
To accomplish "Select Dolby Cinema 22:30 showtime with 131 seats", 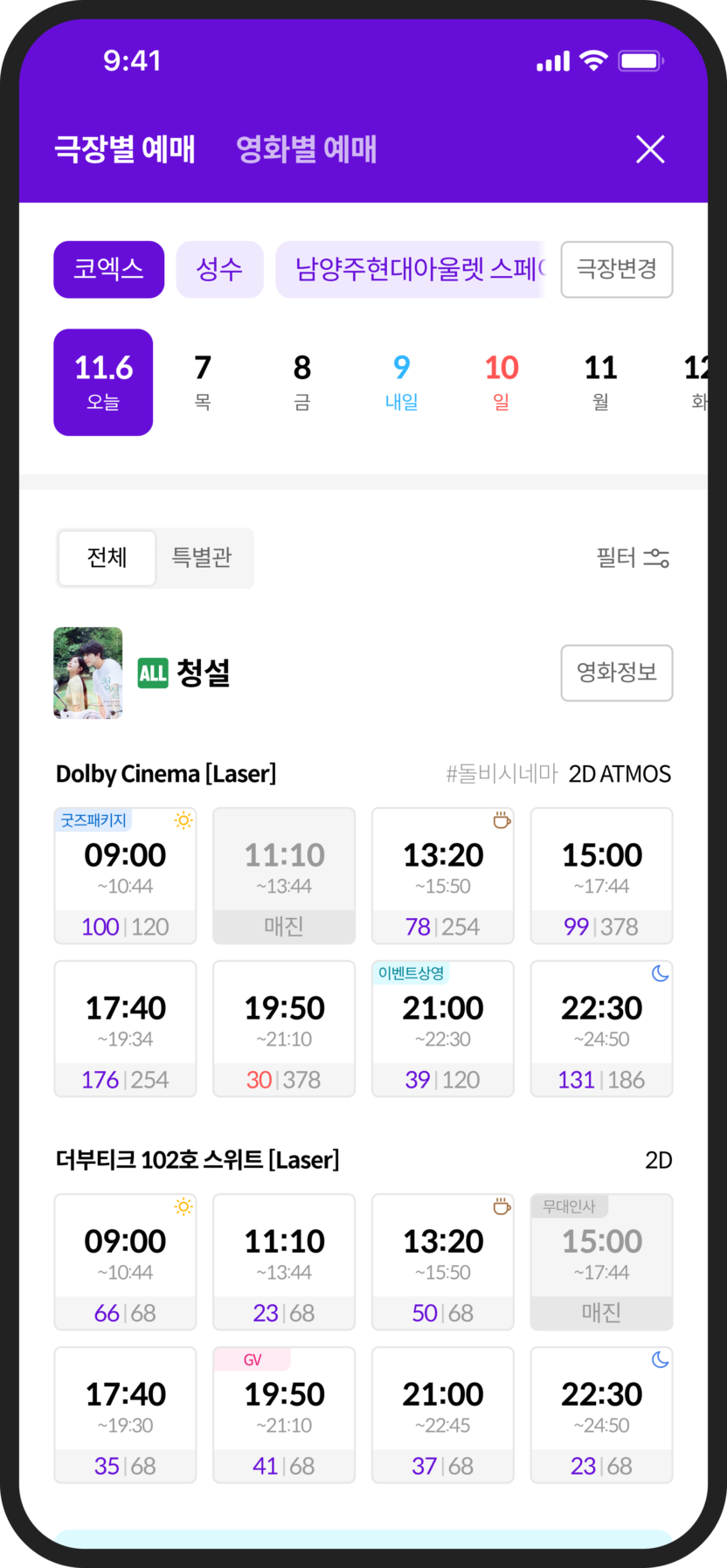I will pos(601,1028).
